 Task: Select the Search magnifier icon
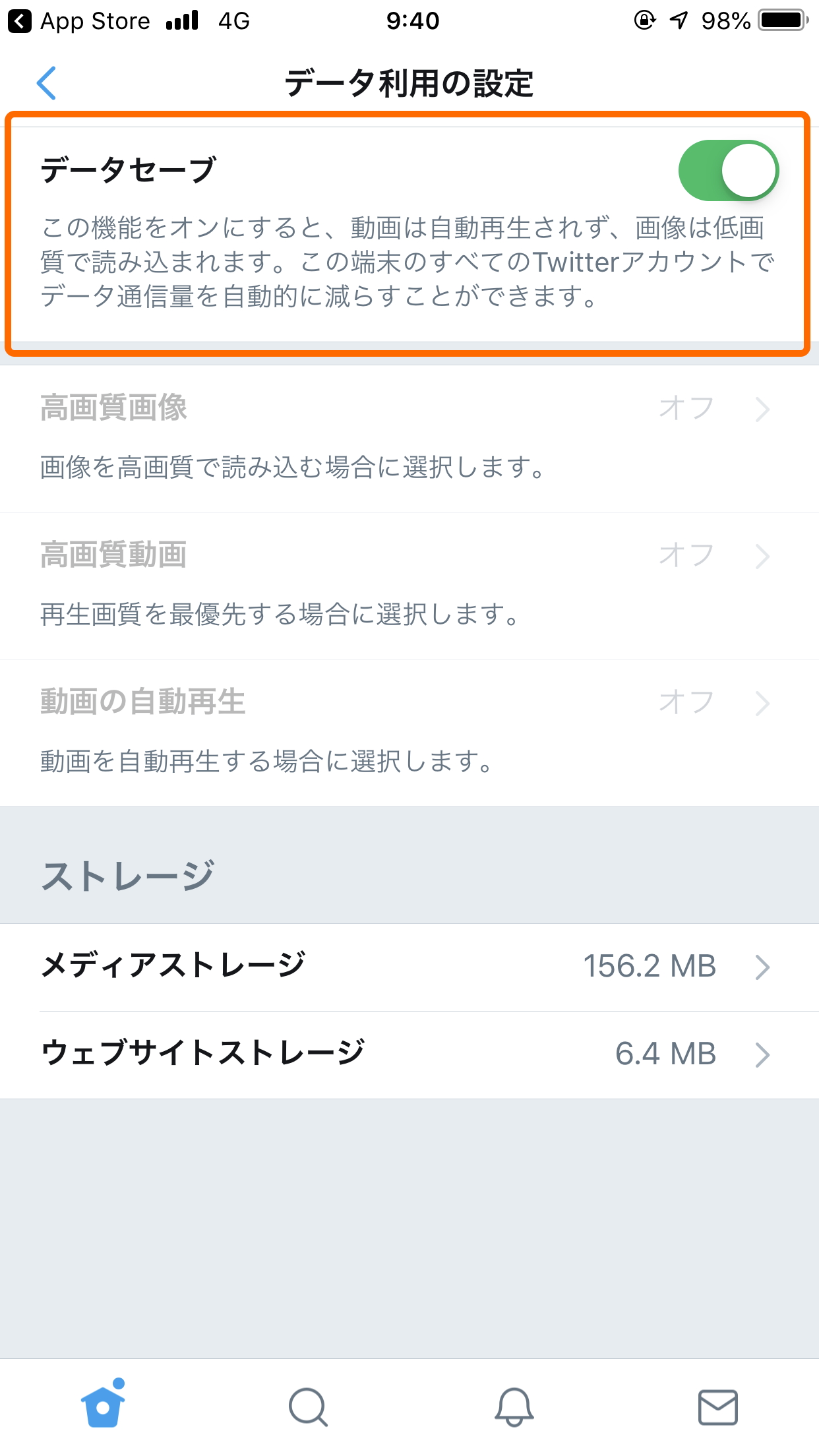coord(307,1405)
